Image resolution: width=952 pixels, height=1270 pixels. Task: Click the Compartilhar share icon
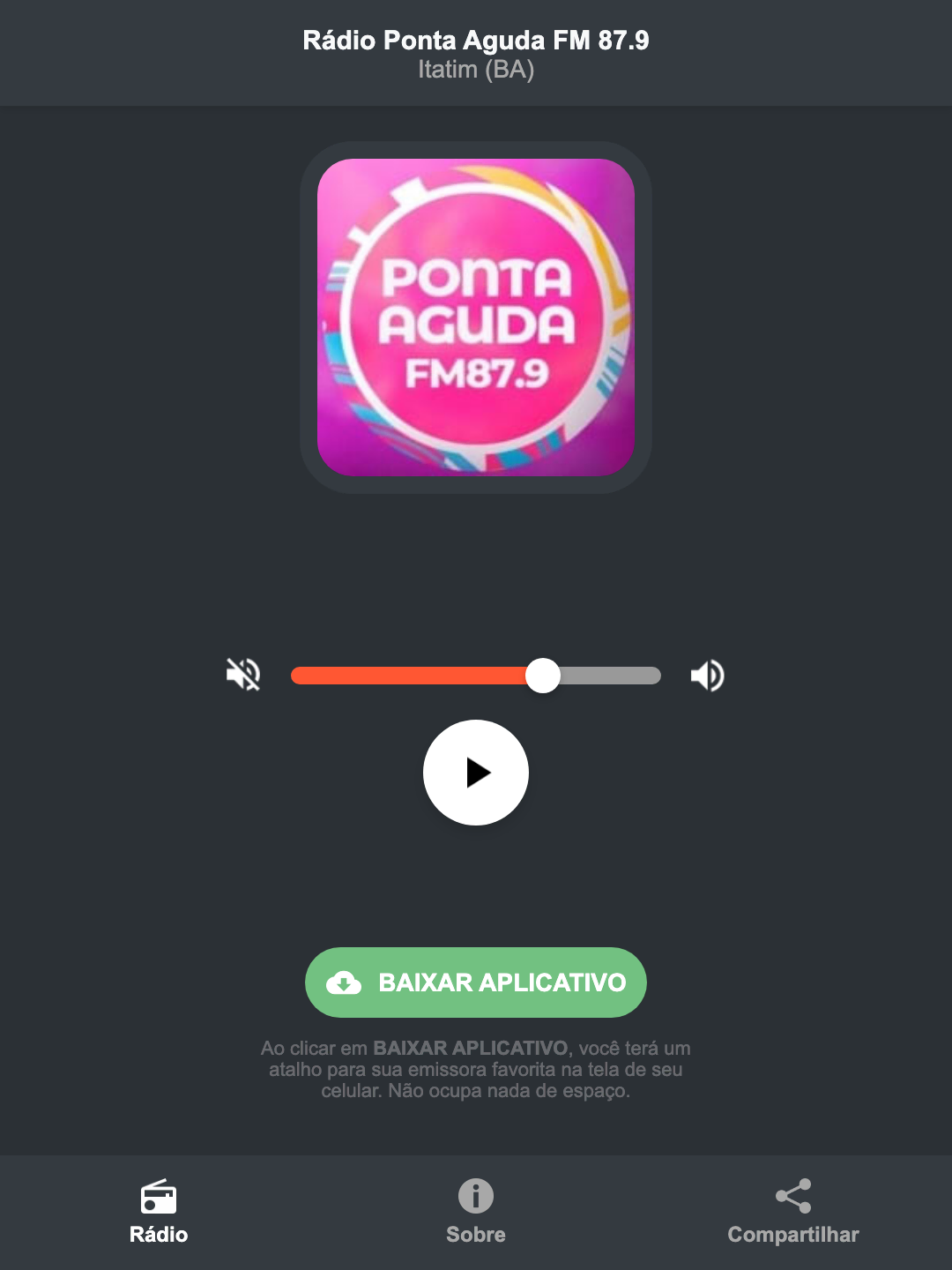pos(792,1194)
